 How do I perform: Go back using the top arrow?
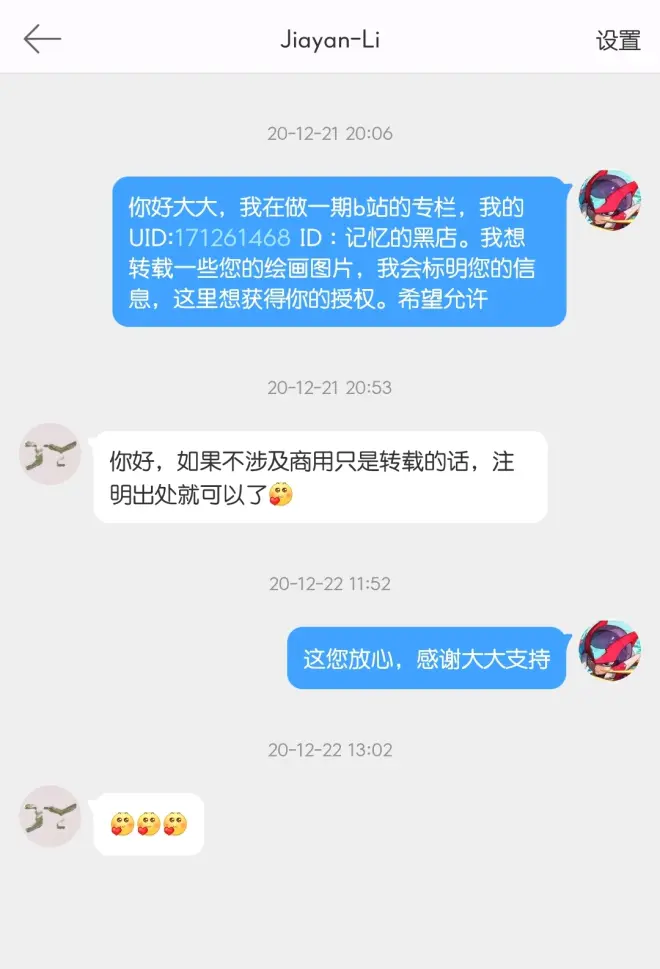[x=42, y=39]
